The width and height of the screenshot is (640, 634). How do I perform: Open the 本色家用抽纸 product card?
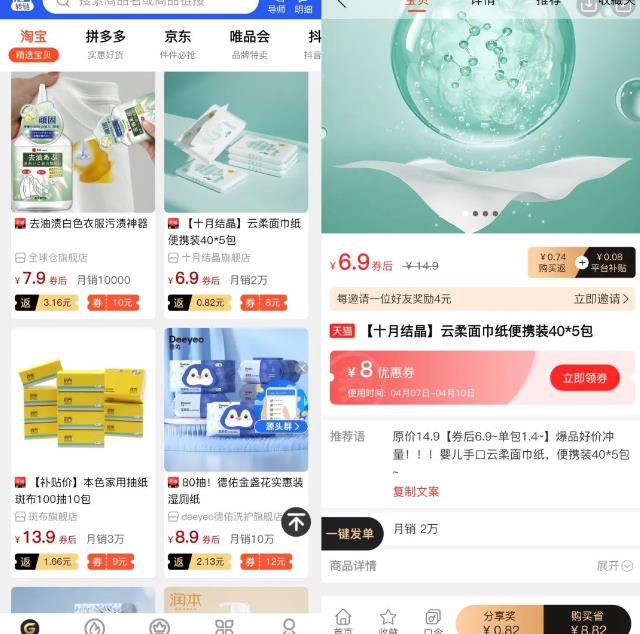(x=83, y=452)
